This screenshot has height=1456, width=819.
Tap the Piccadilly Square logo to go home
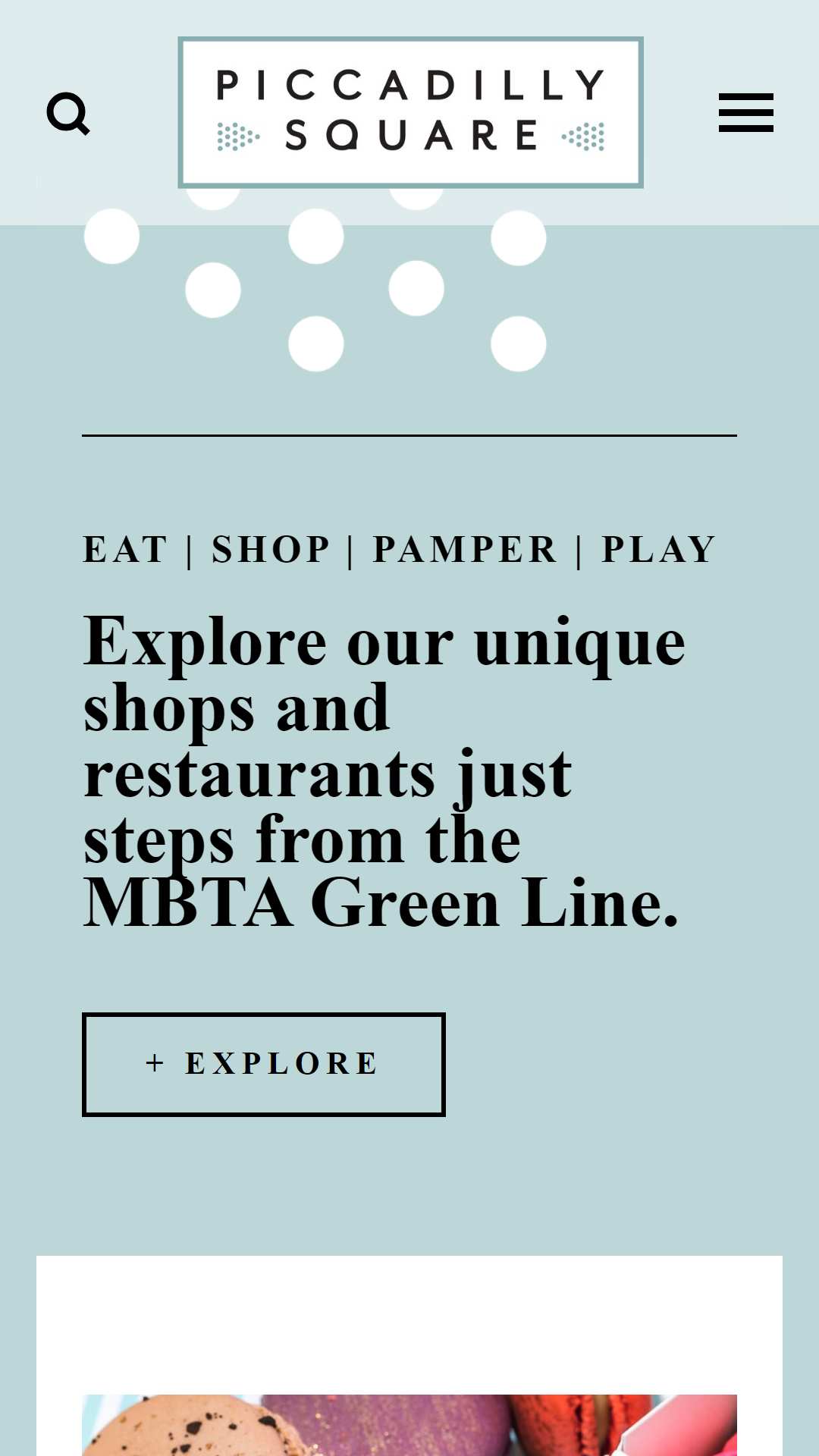click(410, 112)
